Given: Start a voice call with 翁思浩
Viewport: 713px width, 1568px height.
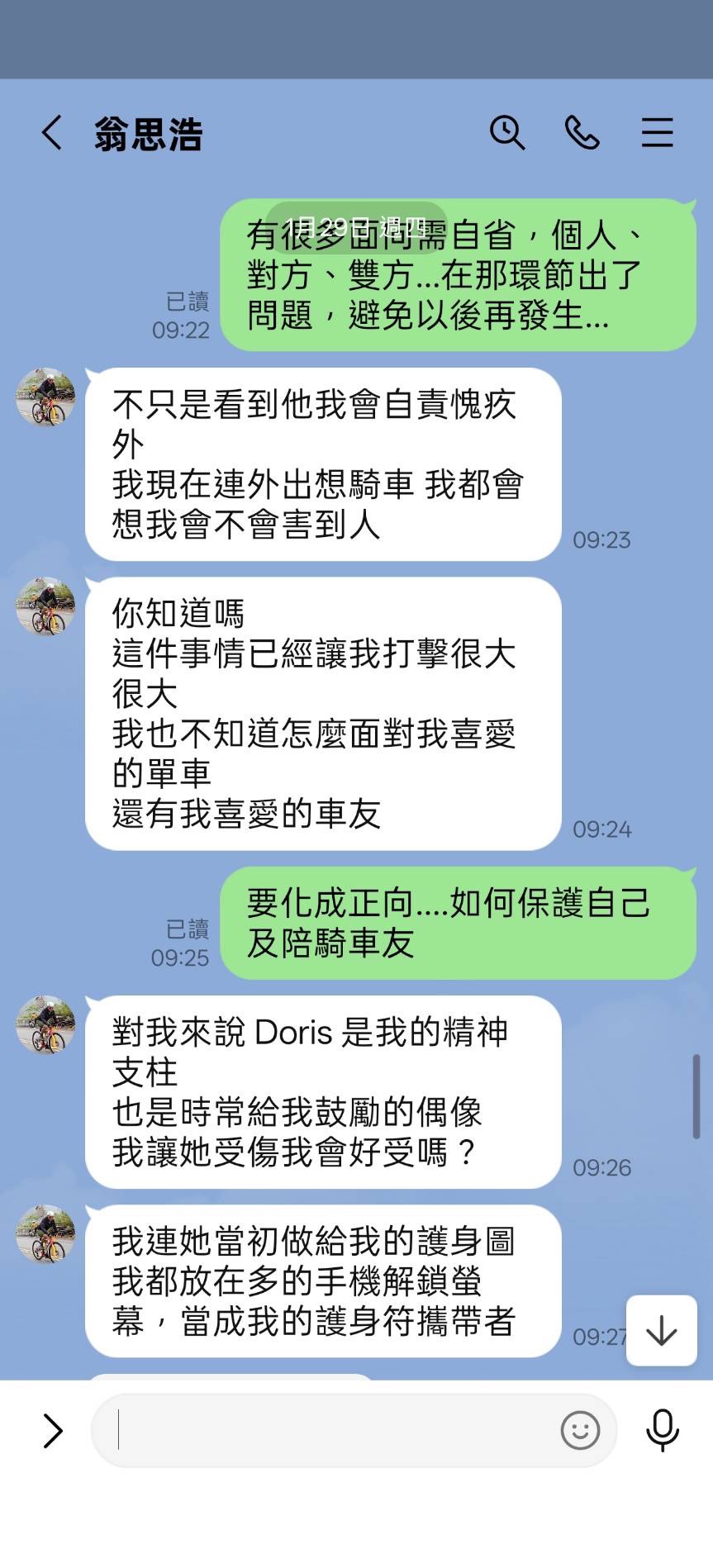Looking at the screenshot, I should click(582, 132).
